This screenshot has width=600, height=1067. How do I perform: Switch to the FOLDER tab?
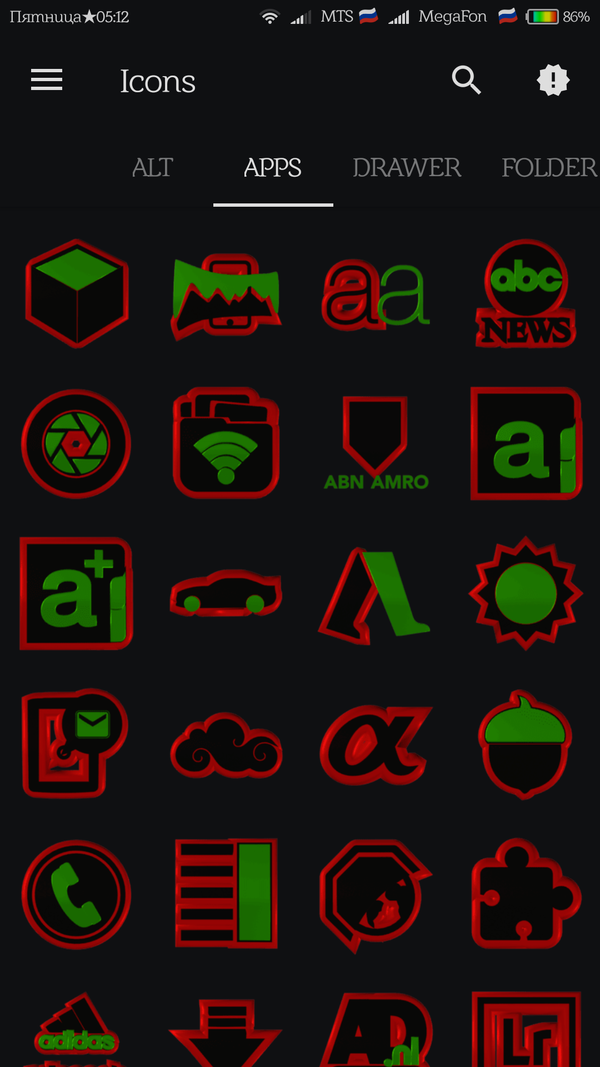[x=550, y=167]
